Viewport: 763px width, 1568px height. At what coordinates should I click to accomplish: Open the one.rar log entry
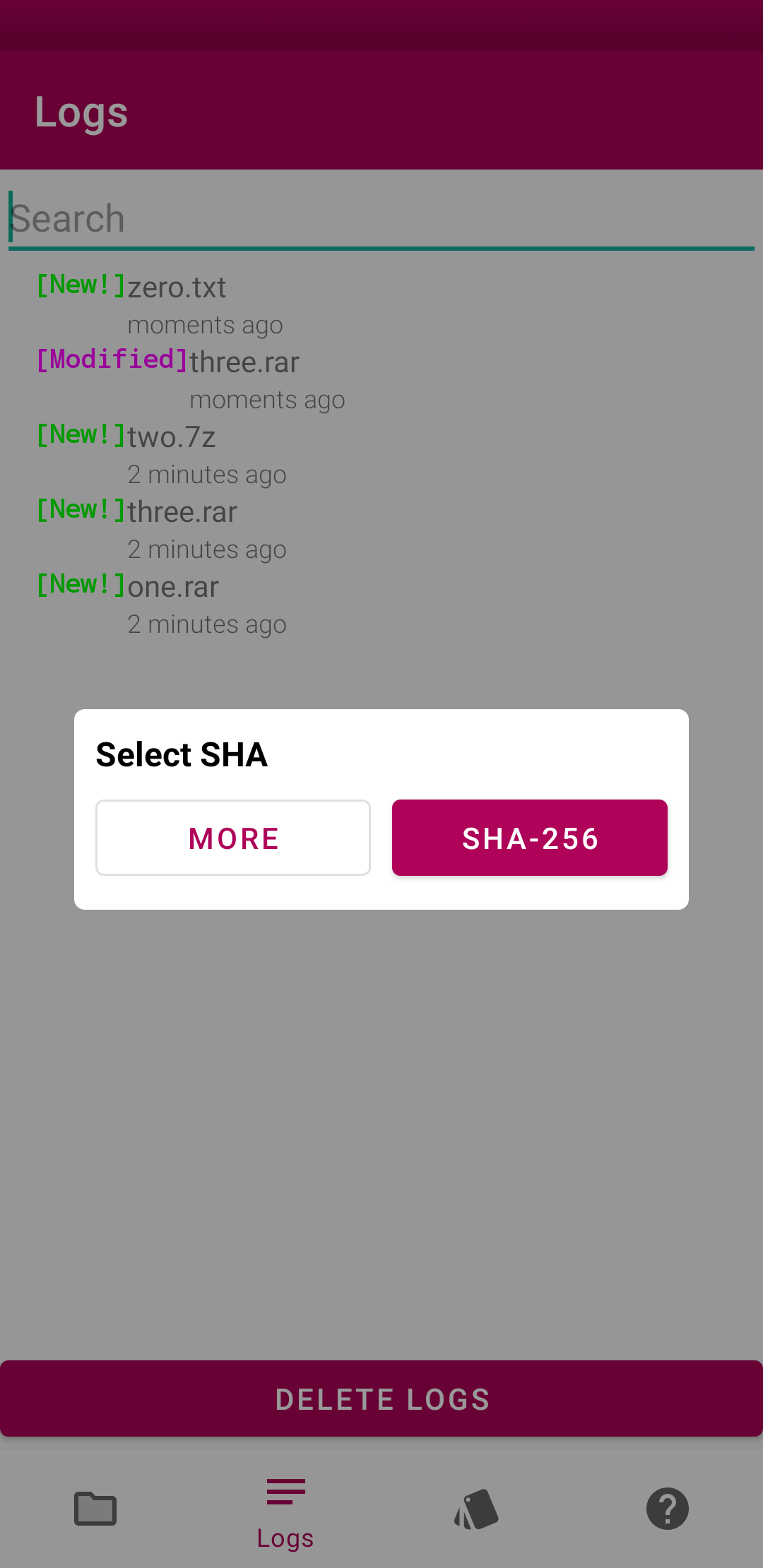pyautogui.click(x=173, y=588)
